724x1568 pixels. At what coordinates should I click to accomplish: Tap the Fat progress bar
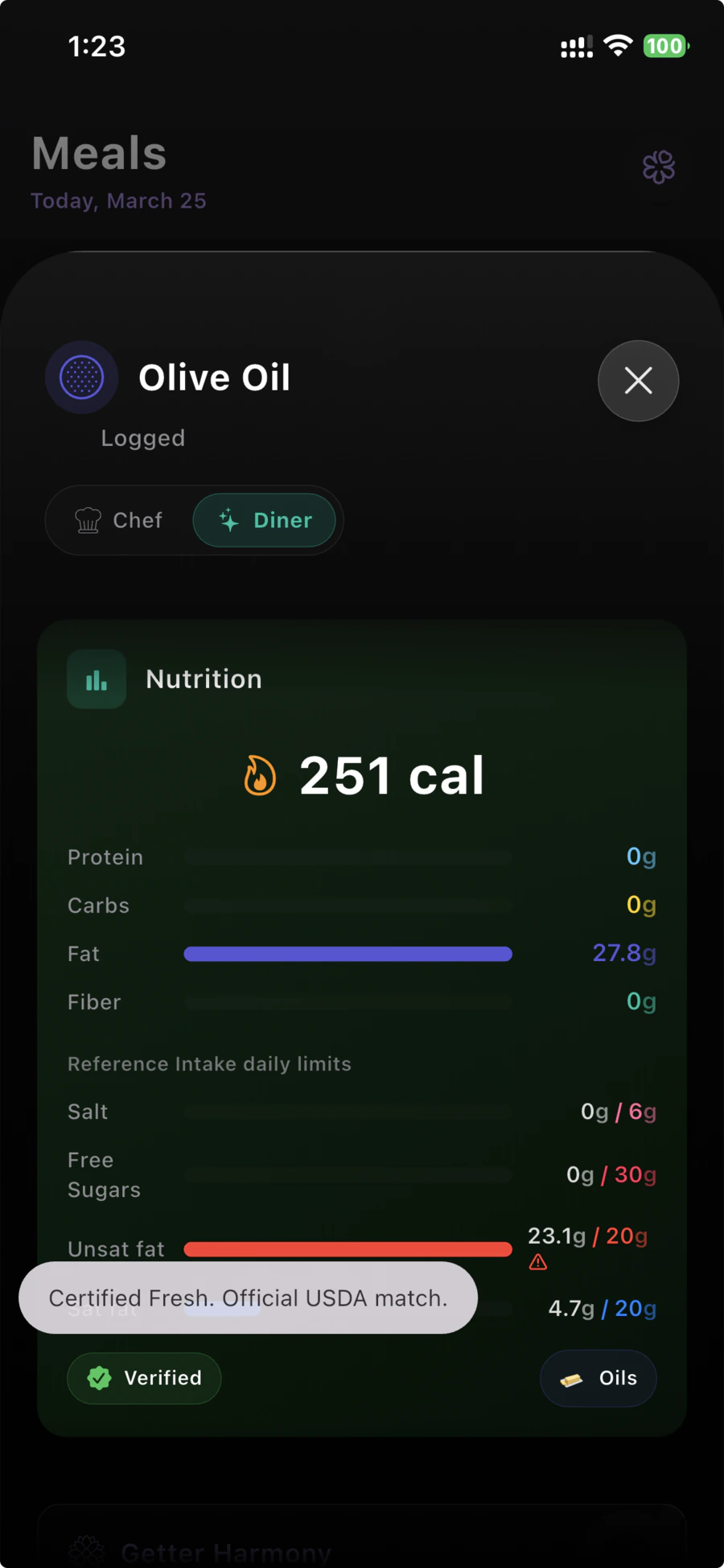[348, 954]
